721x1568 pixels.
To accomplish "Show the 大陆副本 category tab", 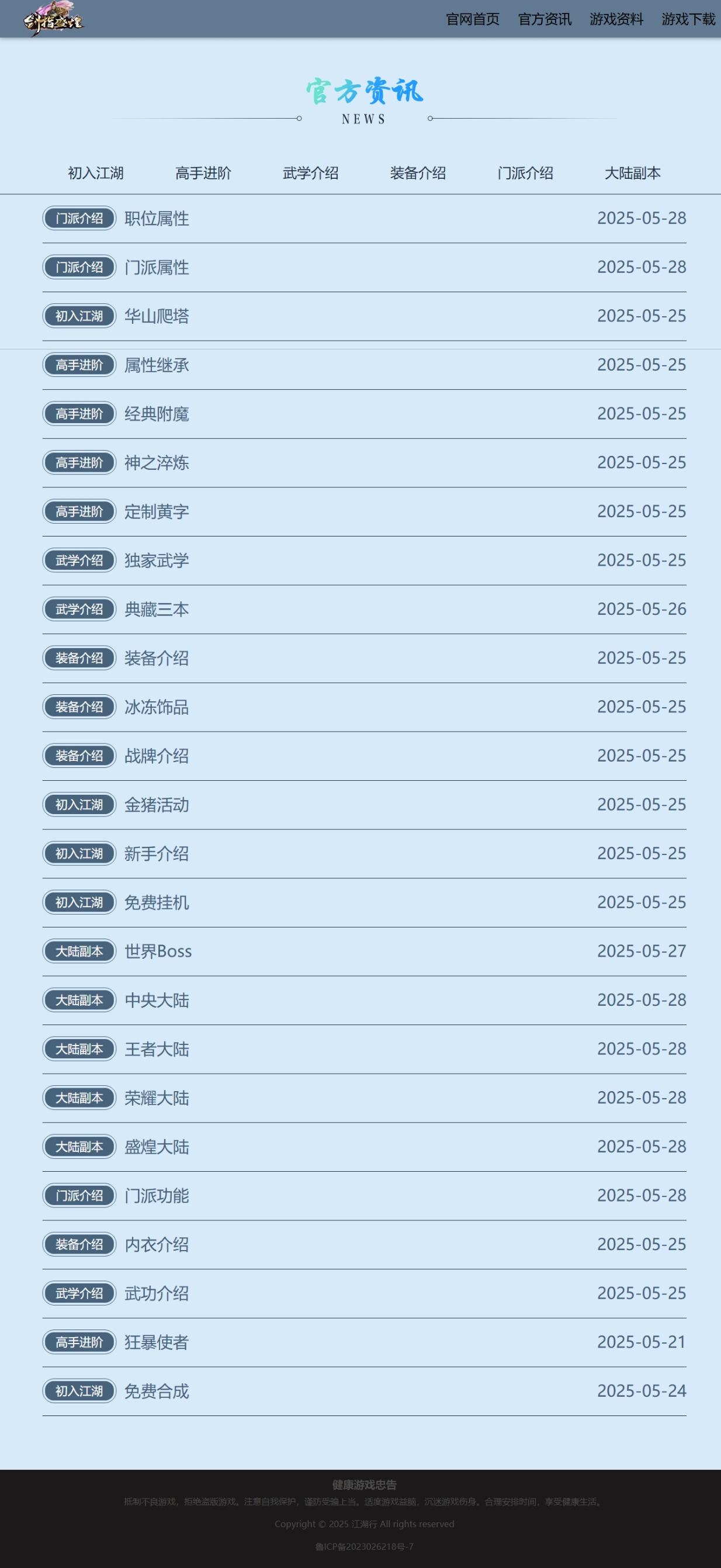I will click(x=632, y=174).
